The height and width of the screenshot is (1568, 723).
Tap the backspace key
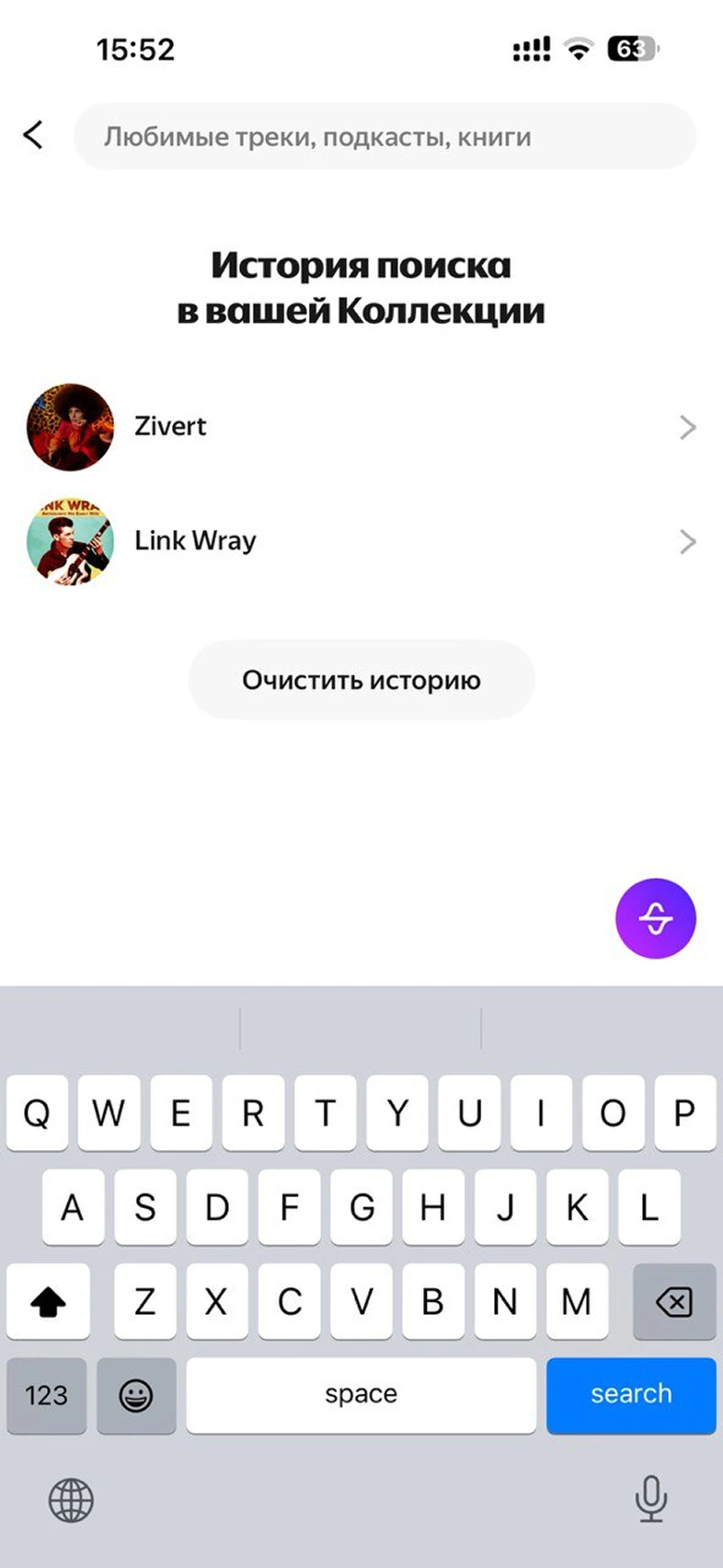coord(673,1301)
